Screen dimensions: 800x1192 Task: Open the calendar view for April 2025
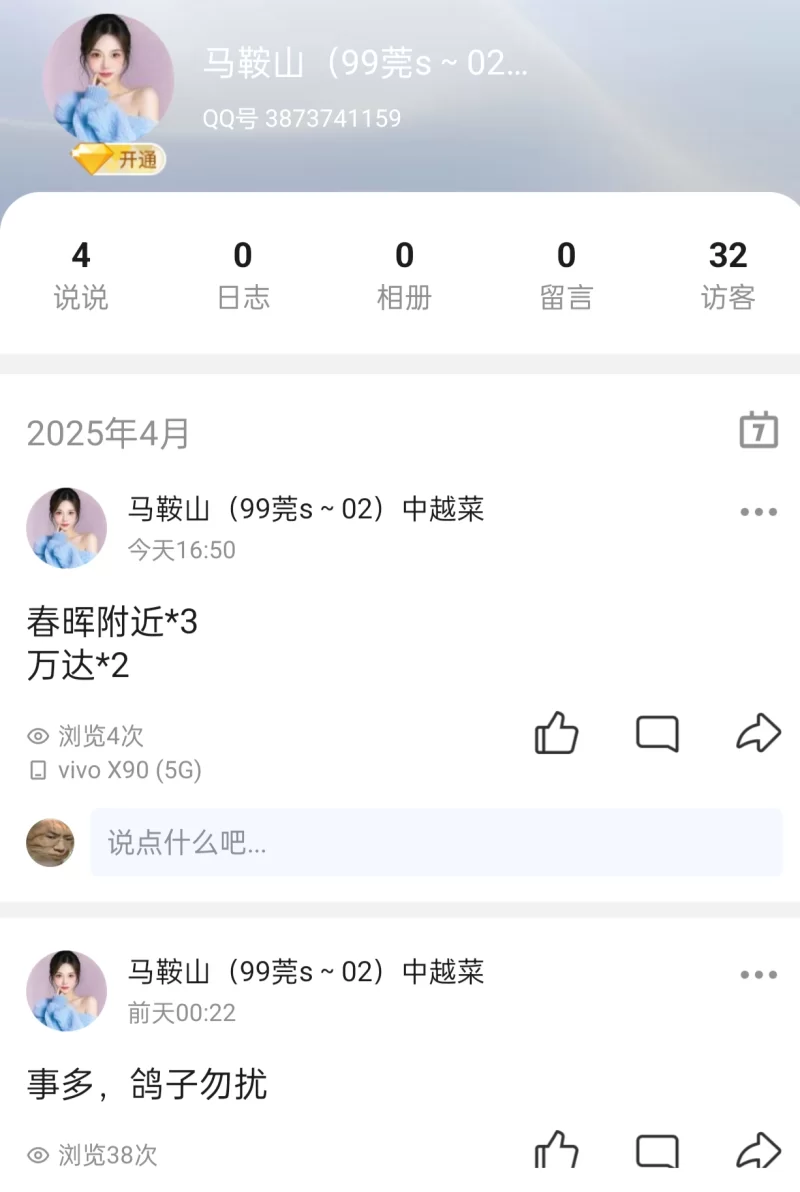(x=758, y=432)
